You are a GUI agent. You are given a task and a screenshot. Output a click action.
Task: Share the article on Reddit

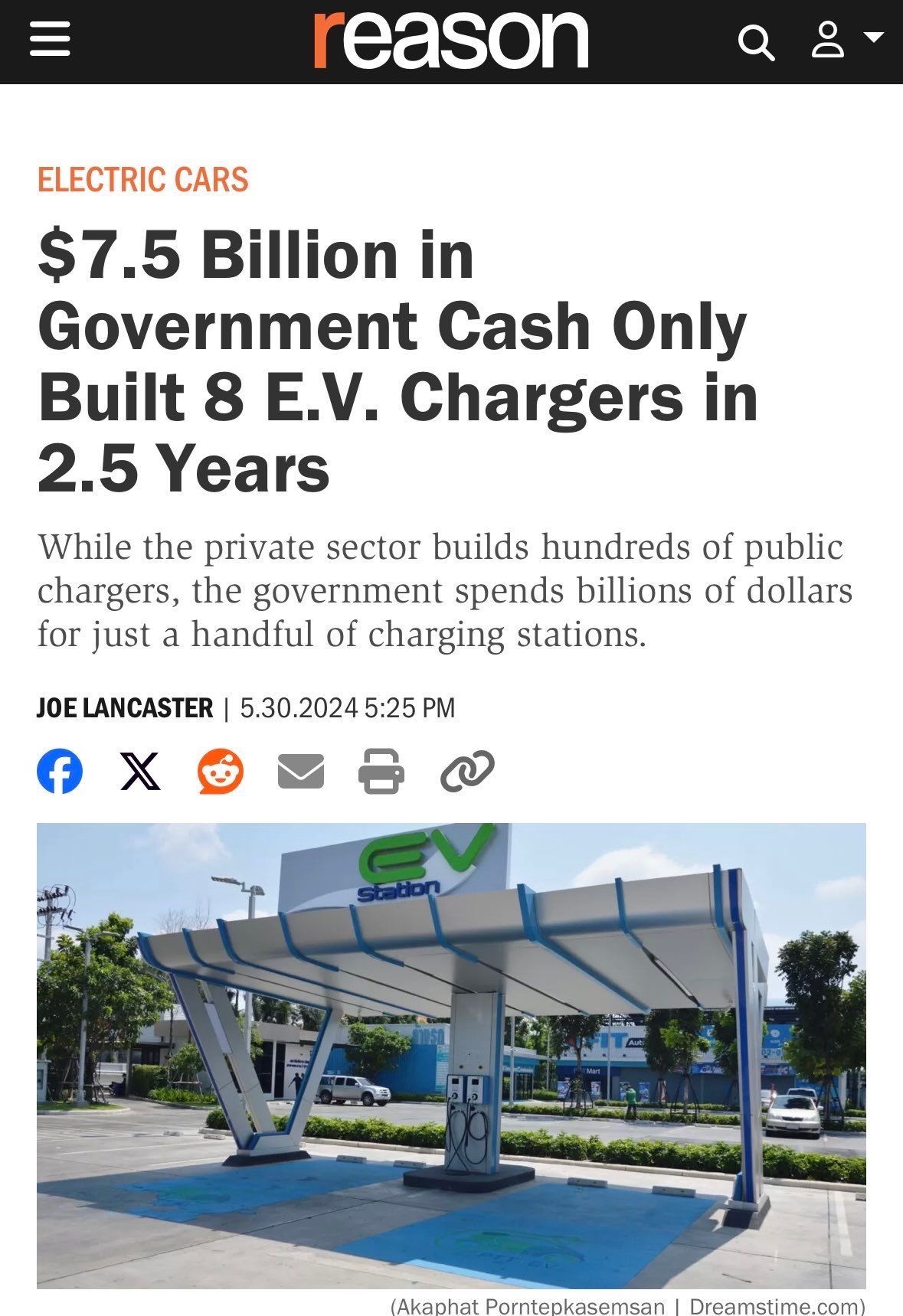tap(221, 771)
